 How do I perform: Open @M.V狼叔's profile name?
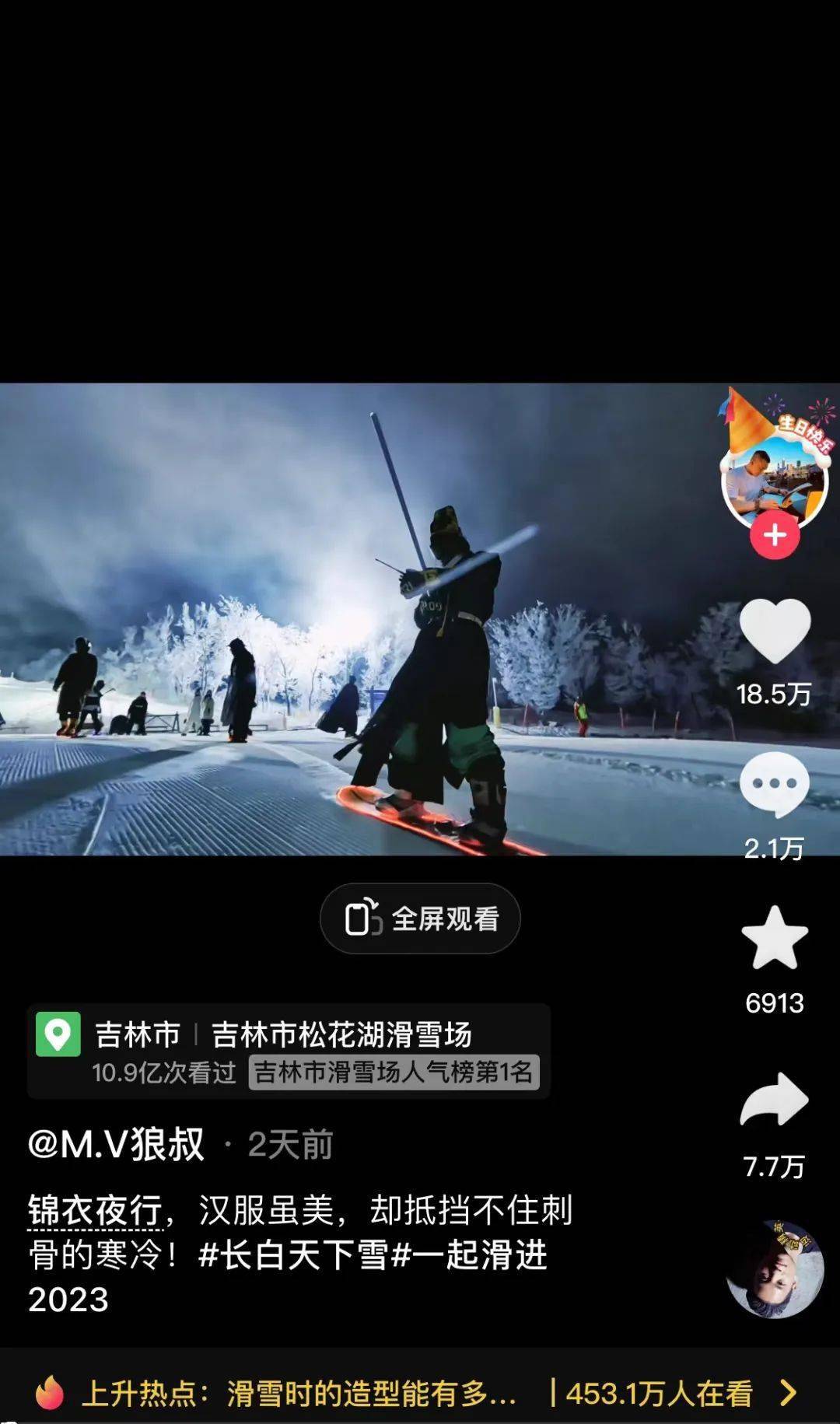[x=117, y=1144]
